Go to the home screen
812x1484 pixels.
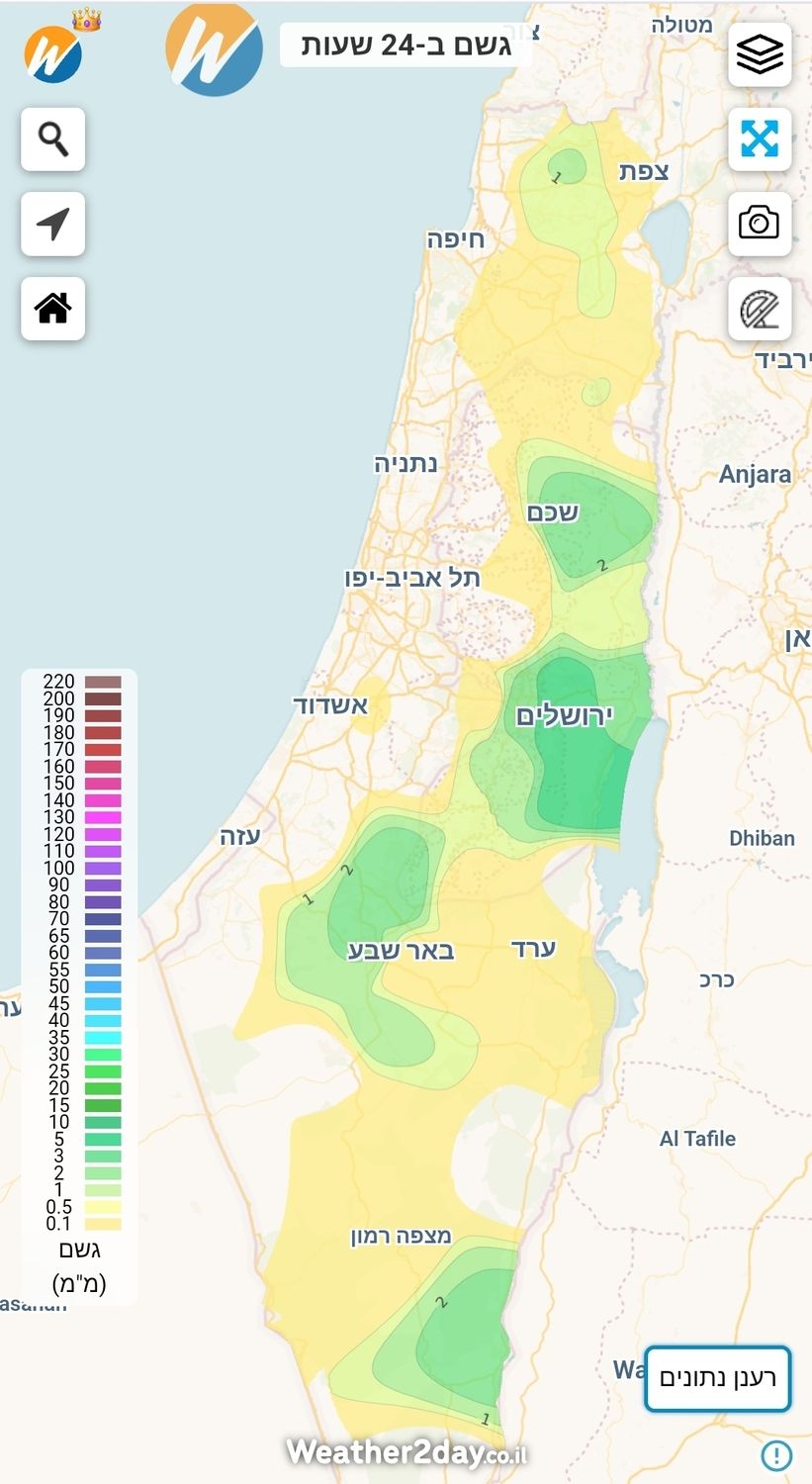pos(53,309)
